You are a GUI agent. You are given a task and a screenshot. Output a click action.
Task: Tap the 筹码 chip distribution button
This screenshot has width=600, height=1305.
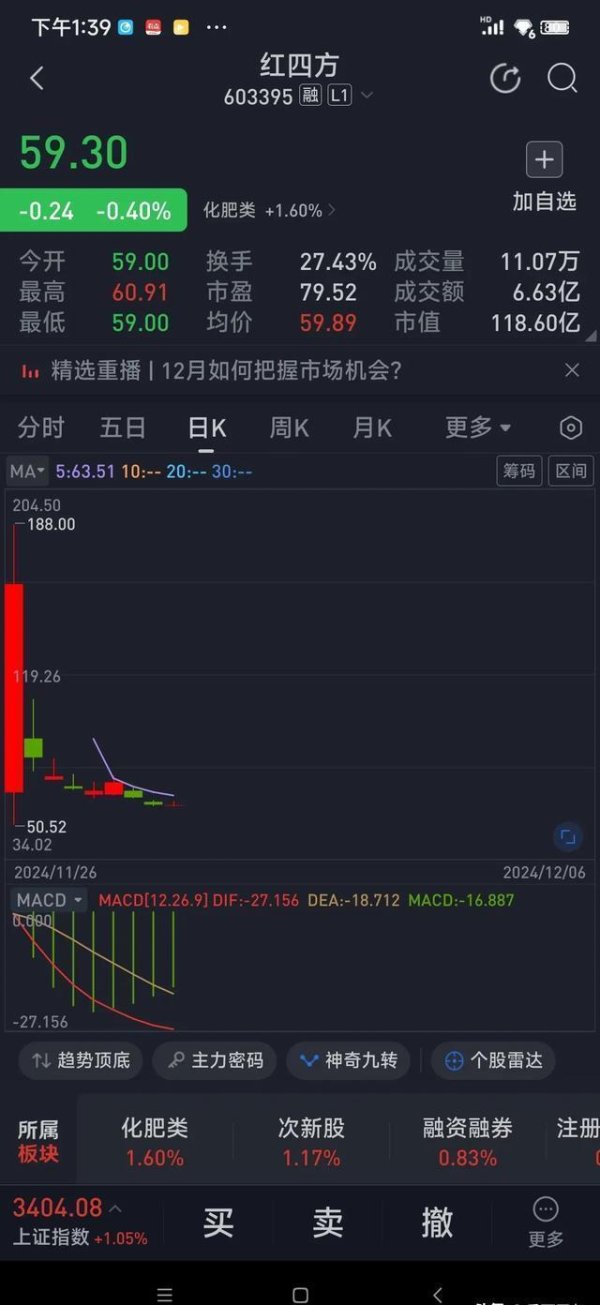tap(519, 471)
